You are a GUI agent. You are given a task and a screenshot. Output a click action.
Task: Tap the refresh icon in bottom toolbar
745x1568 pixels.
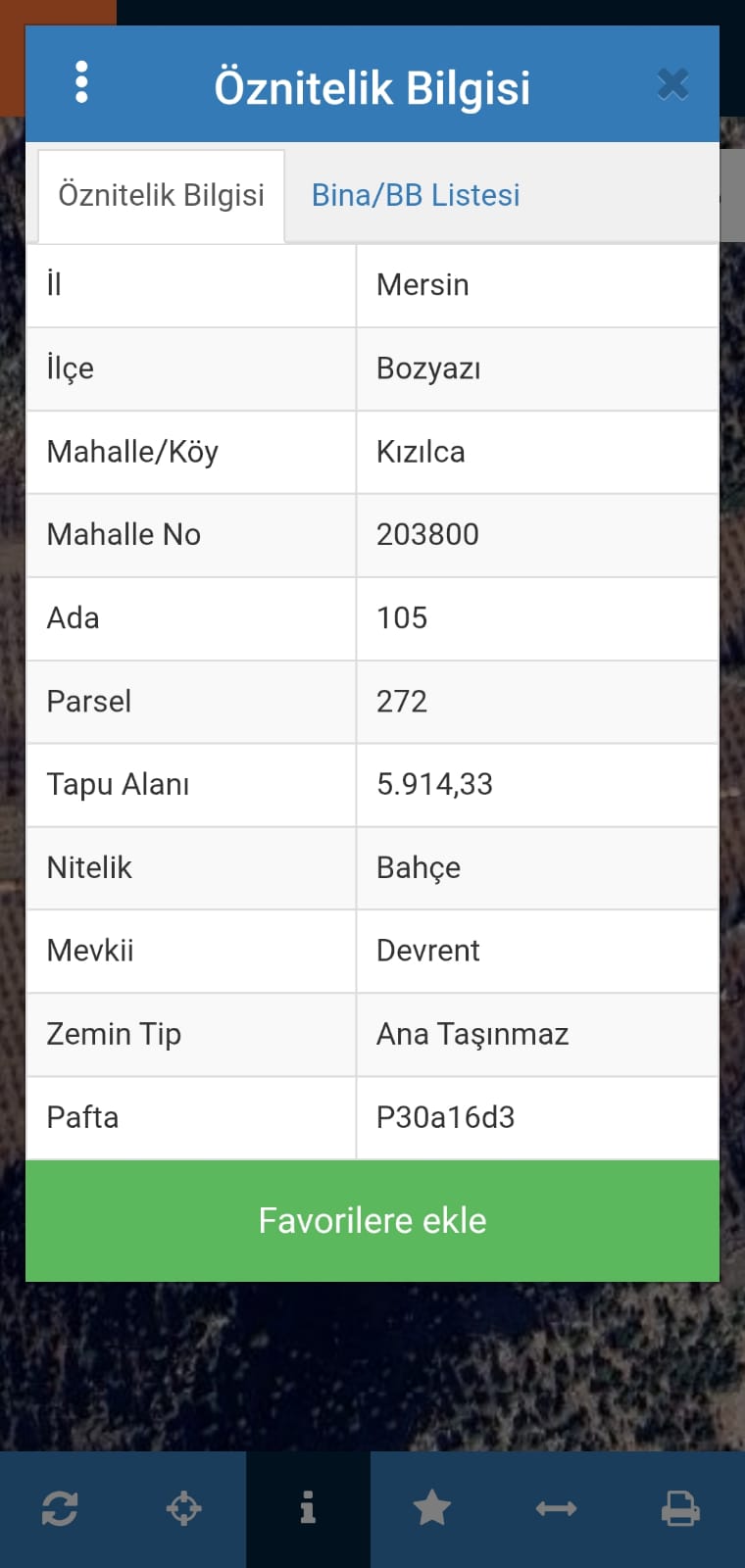tap(60, 1508)
